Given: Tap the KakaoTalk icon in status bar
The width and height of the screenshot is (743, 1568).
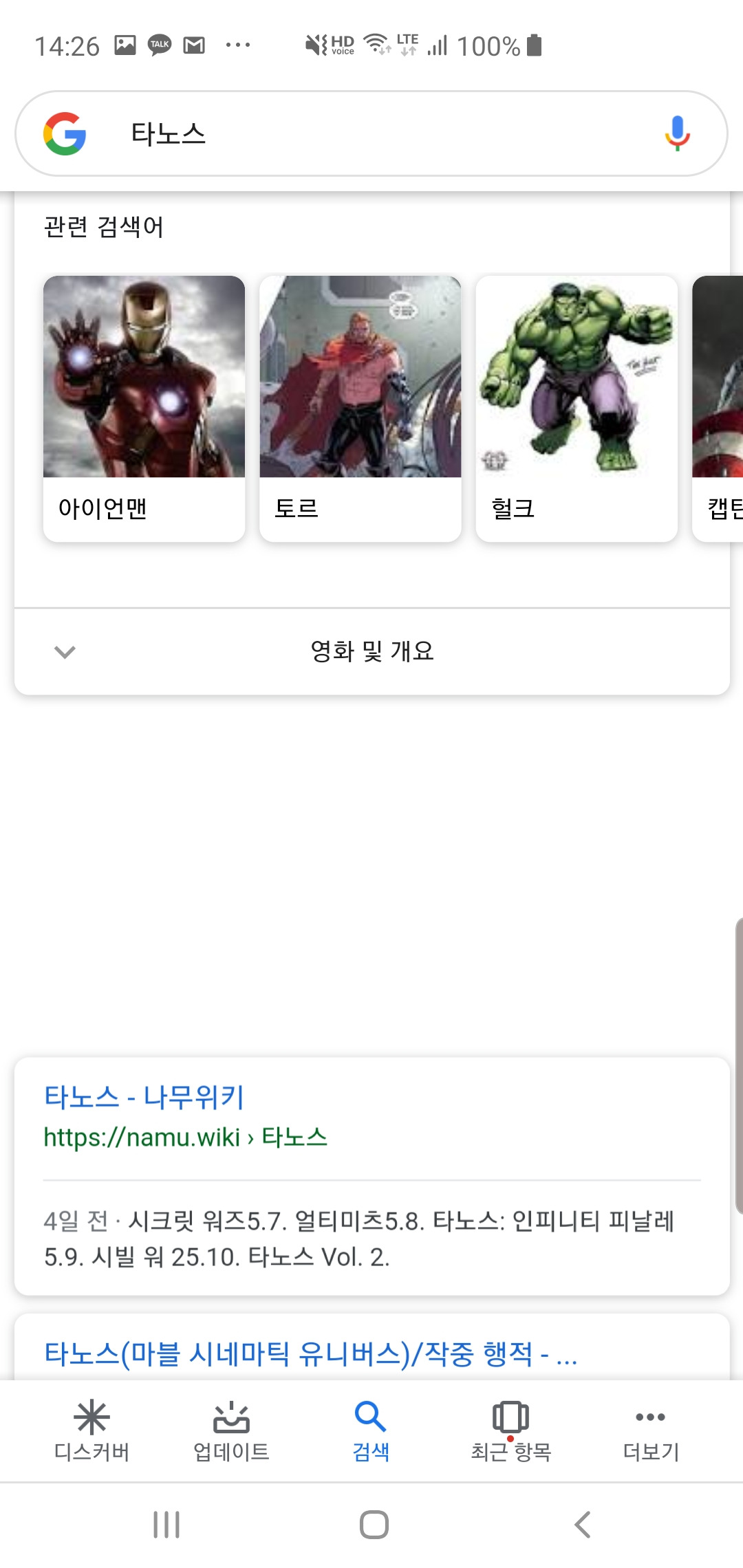Looking at the screenshot, I should tap(158, 45).
